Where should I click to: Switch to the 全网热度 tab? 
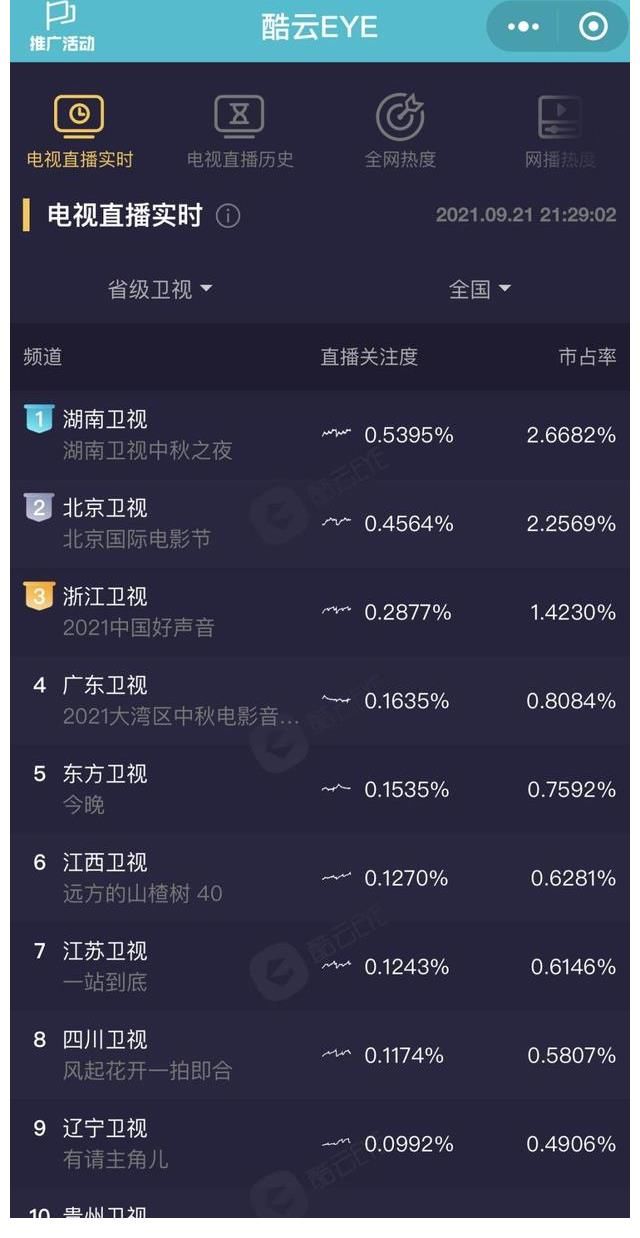(x=400, y=130)
